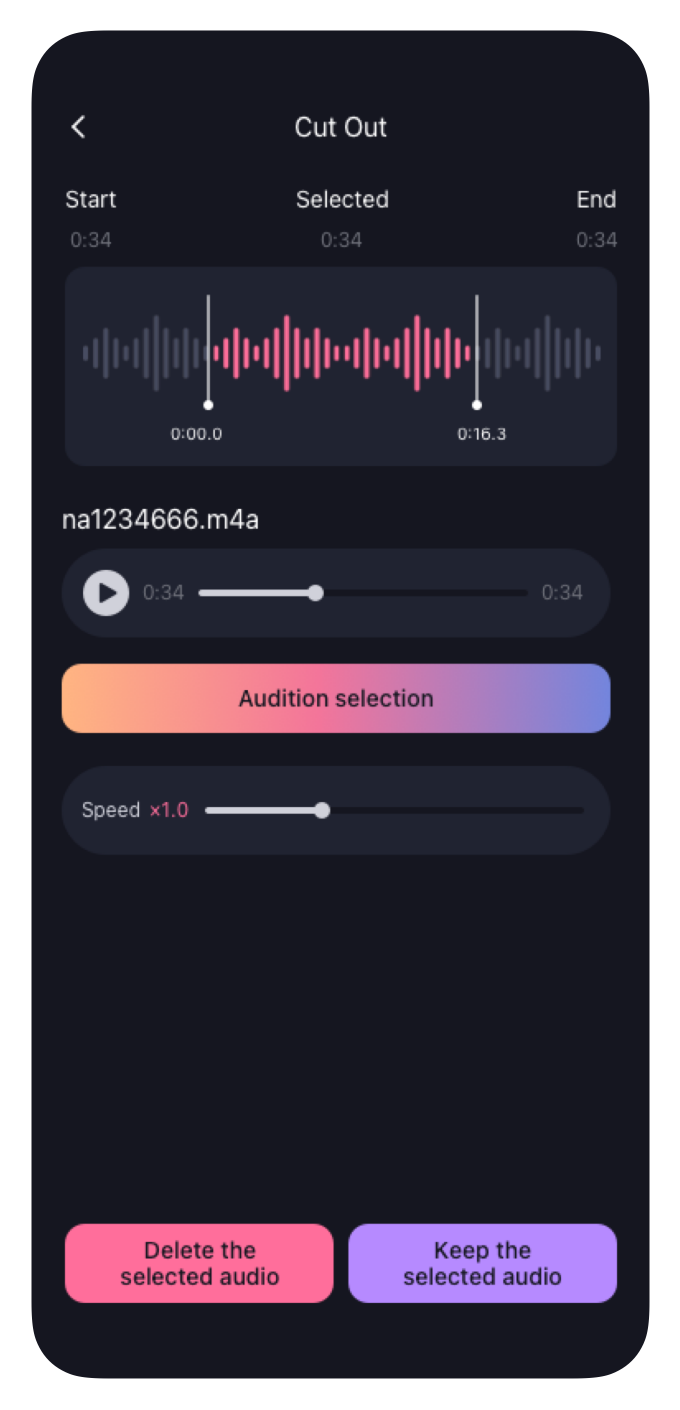The width and height of the screenshot is (680, 1410).
Task: Select the 0:00.0 start trim handle
Action: tap(208, 404)
